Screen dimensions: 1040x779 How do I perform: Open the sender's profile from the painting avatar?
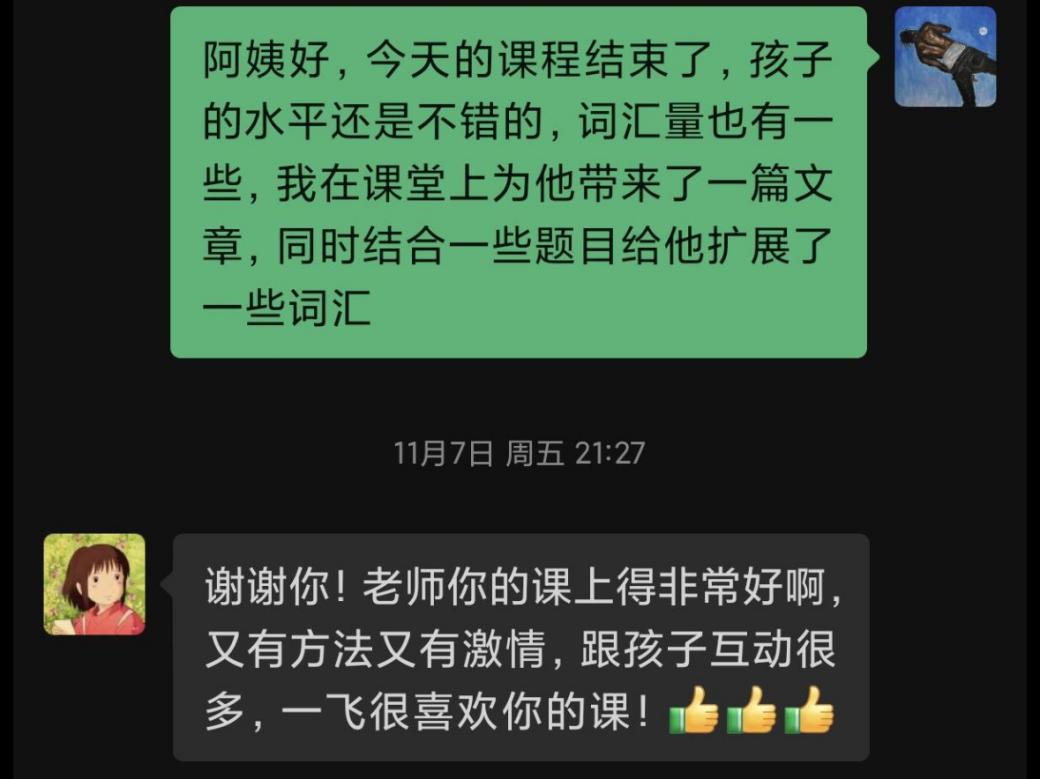945,57
